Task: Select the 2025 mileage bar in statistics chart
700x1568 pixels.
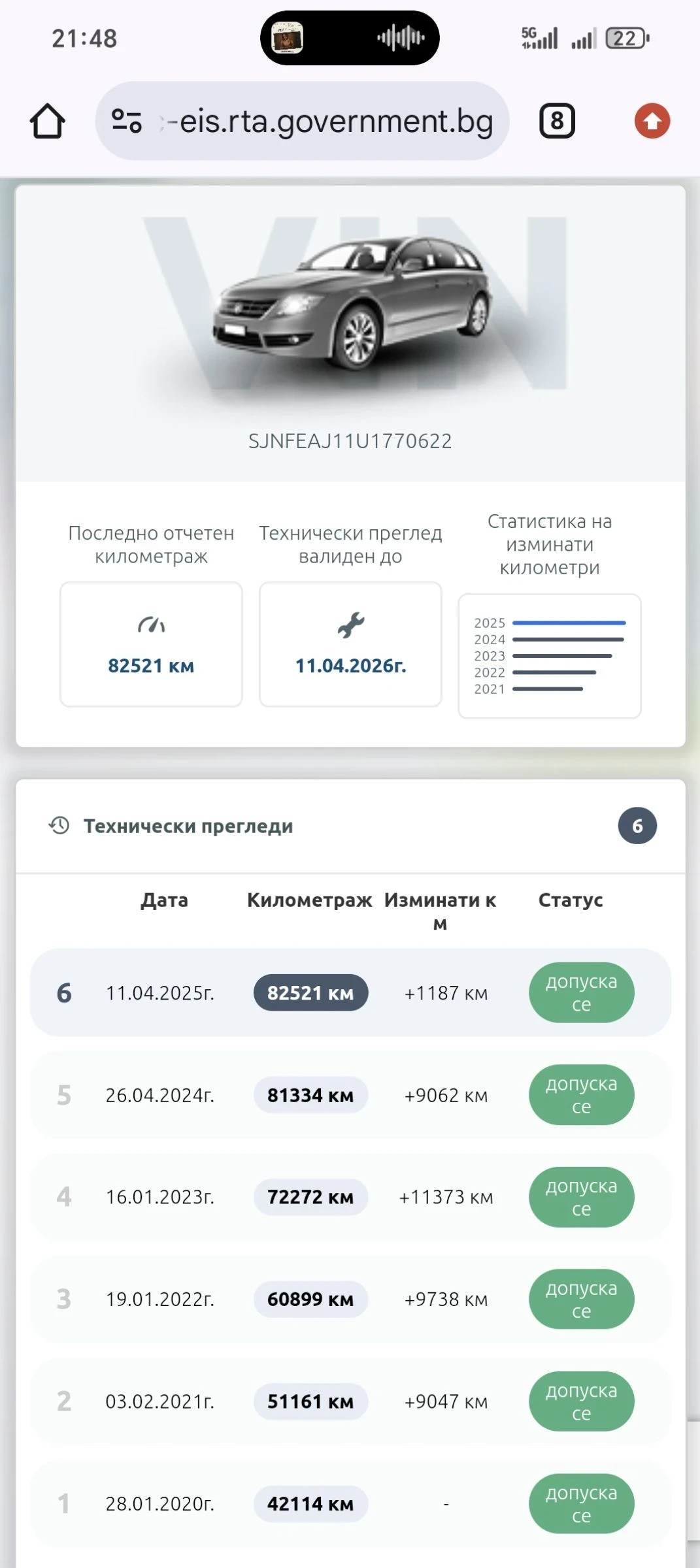Action: pos(570,623)
